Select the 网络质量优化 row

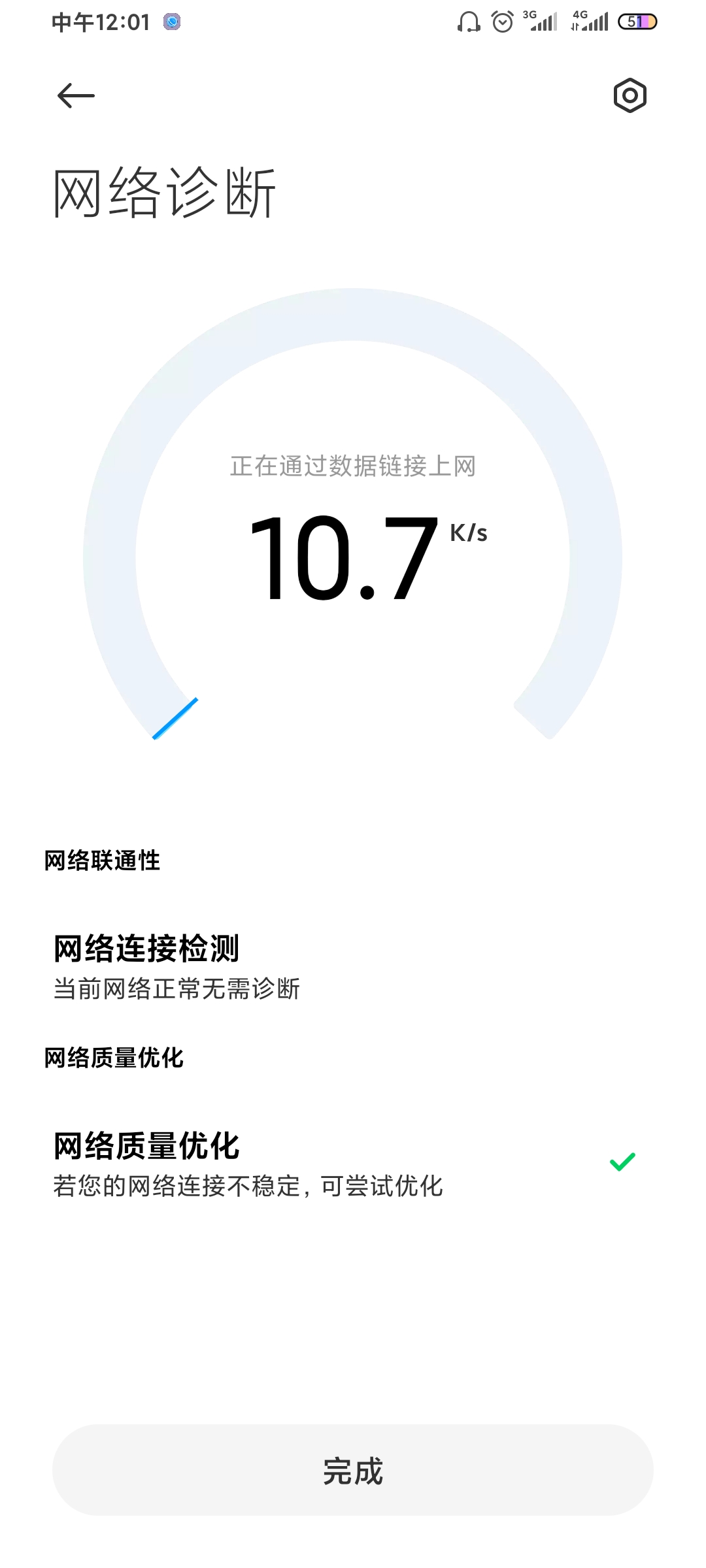pos(353,1164)
